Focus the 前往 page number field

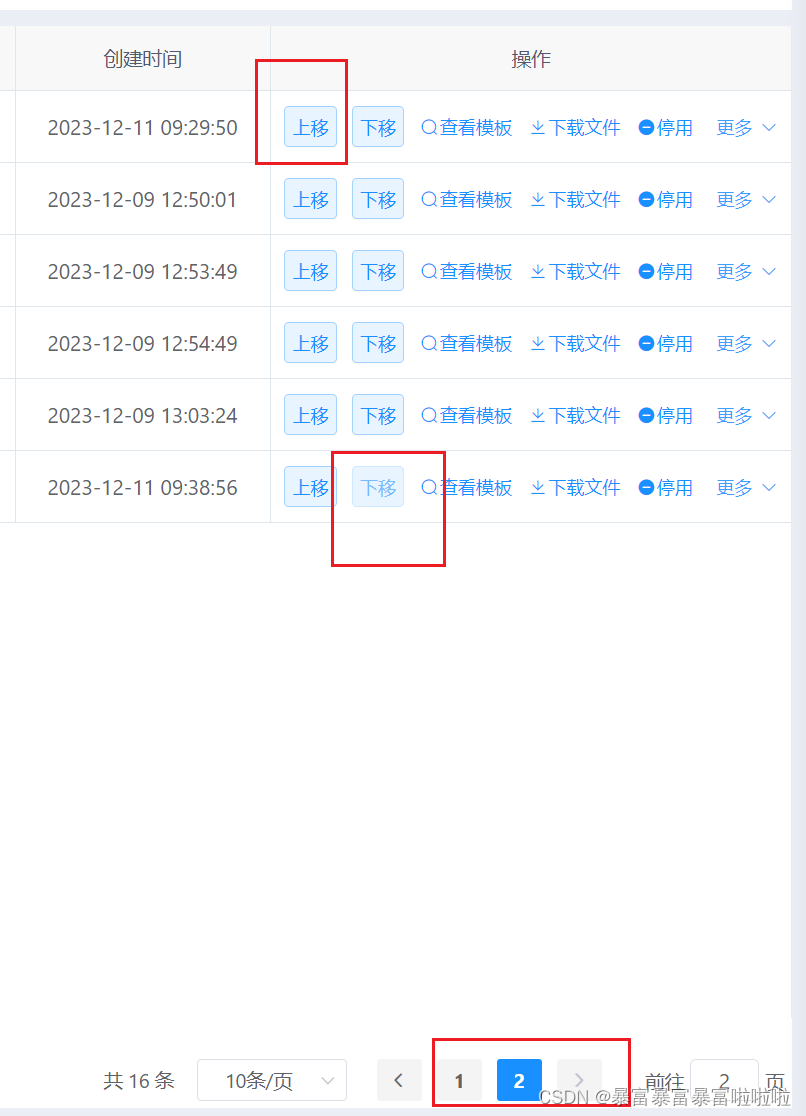click(724, 1081)
